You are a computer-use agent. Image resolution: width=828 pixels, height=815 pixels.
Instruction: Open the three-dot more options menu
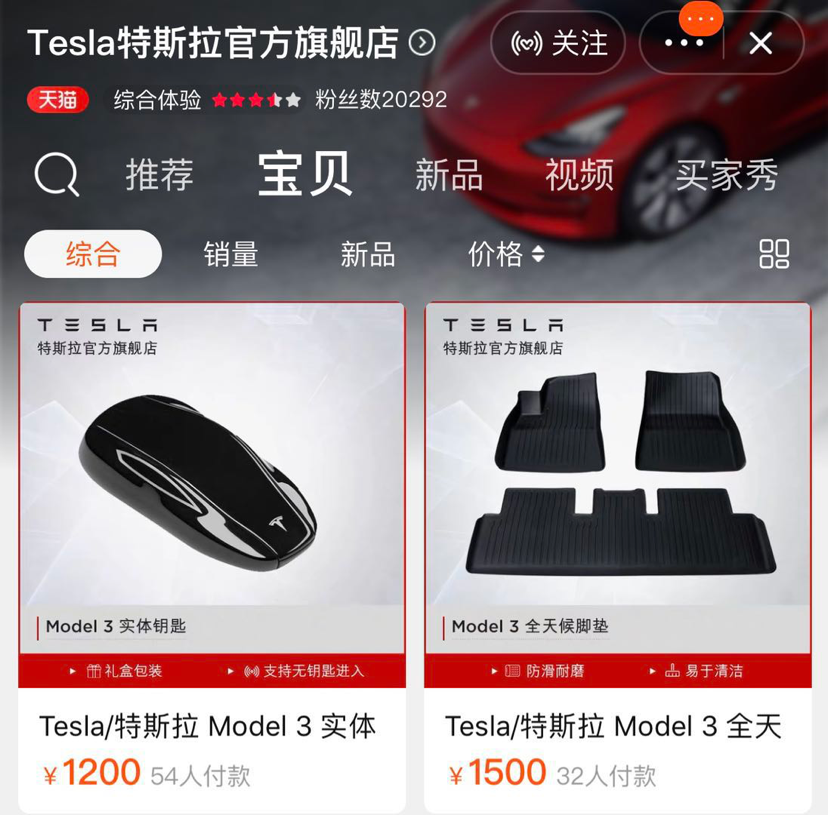[685, 43]
